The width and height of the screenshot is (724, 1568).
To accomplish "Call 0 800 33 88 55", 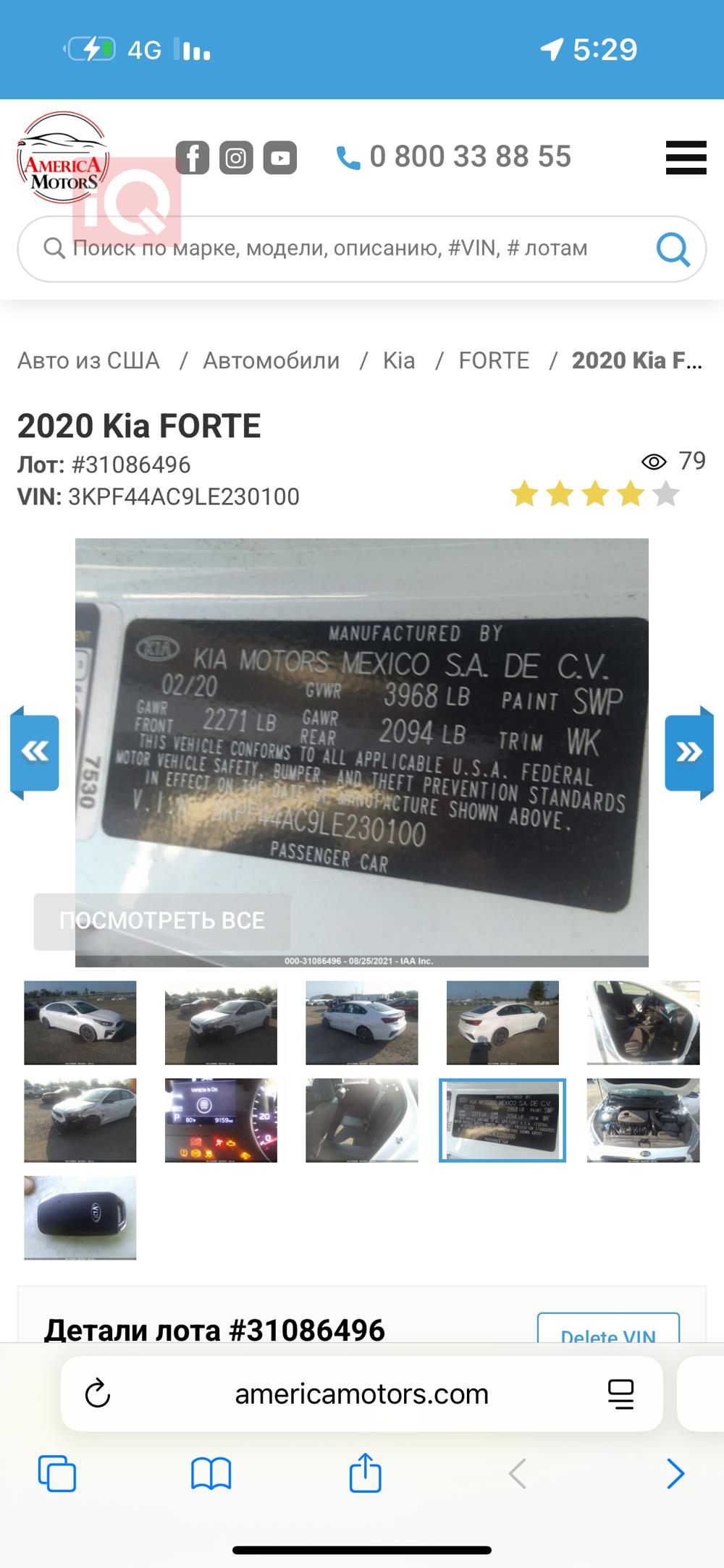I will click(455, 157).
